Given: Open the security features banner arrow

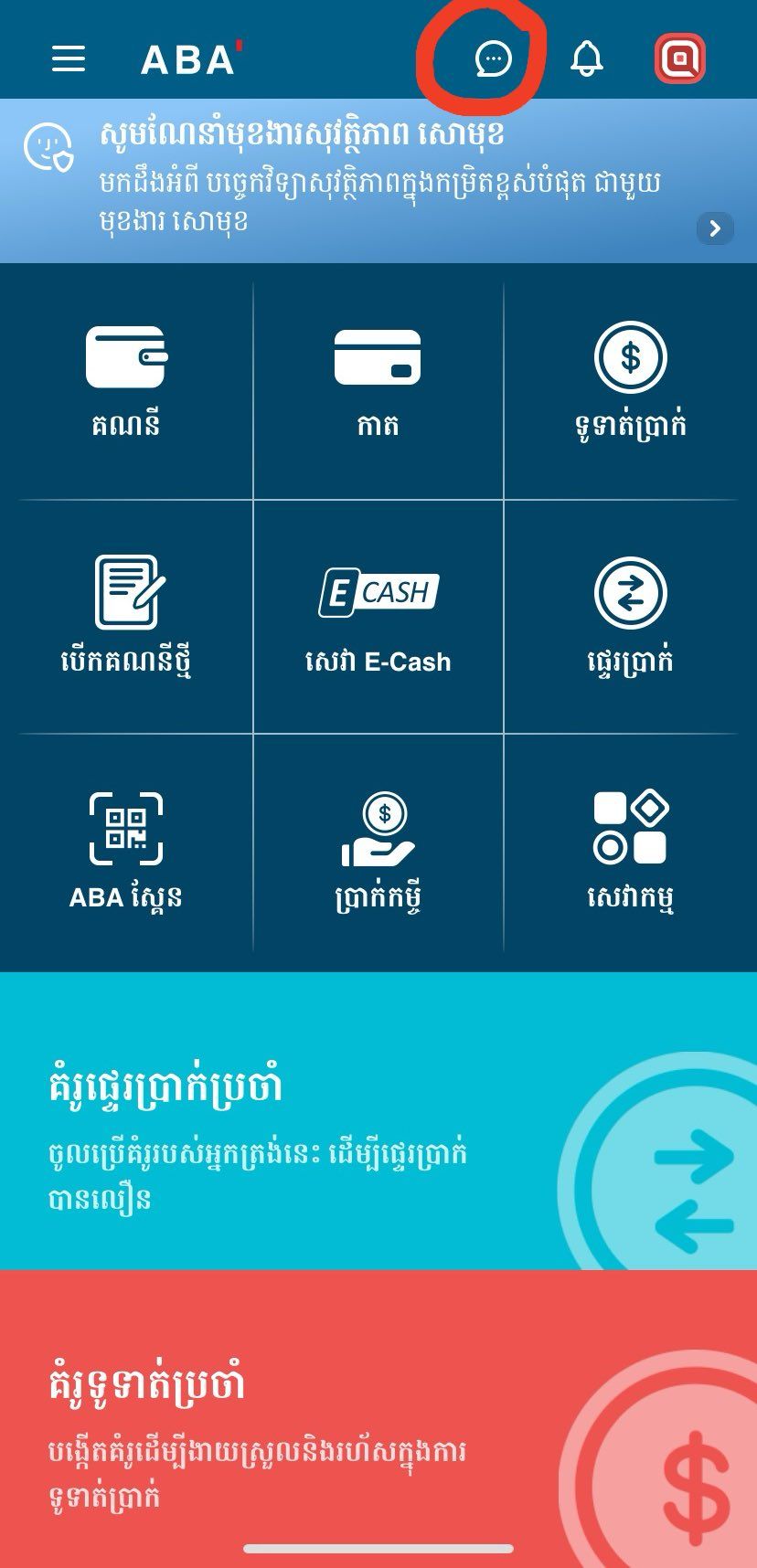Looking at the screenshot, I should tap(715, 228).
